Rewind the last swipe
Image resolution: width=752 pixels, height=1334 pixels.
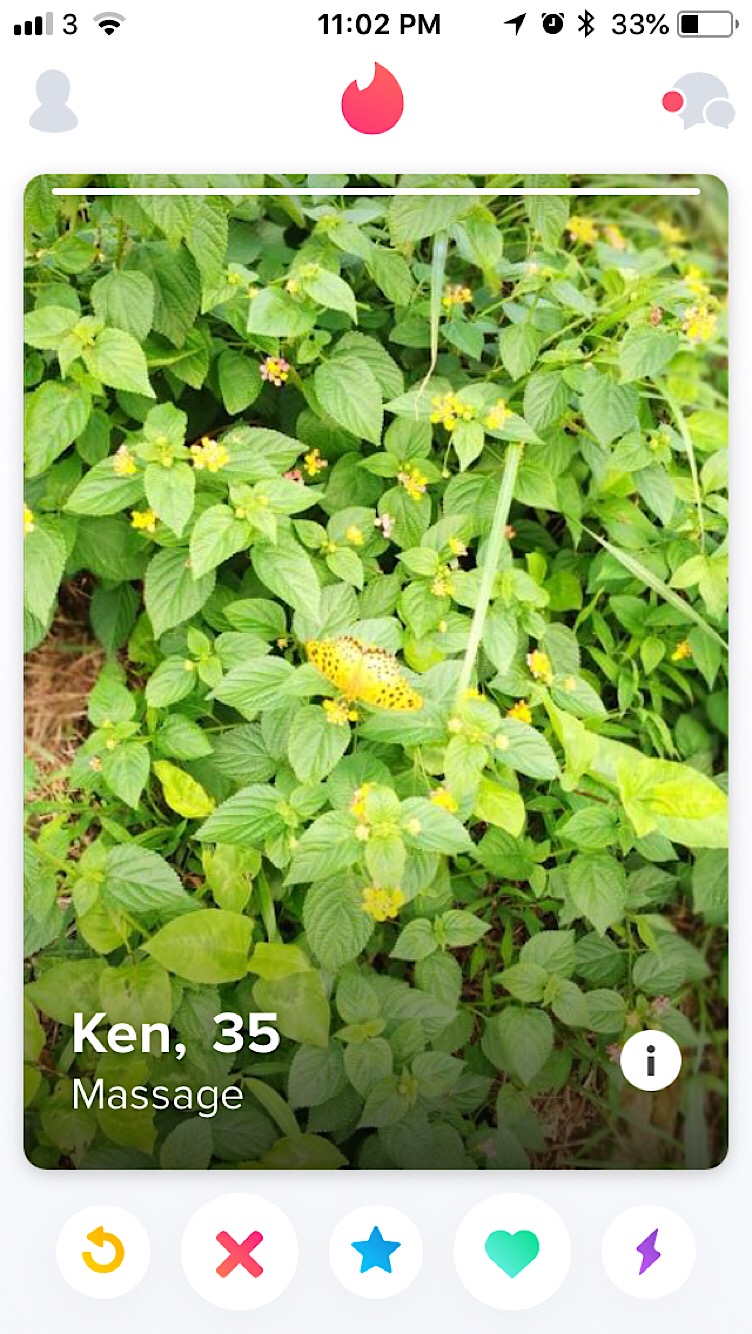click(103, 1251)
